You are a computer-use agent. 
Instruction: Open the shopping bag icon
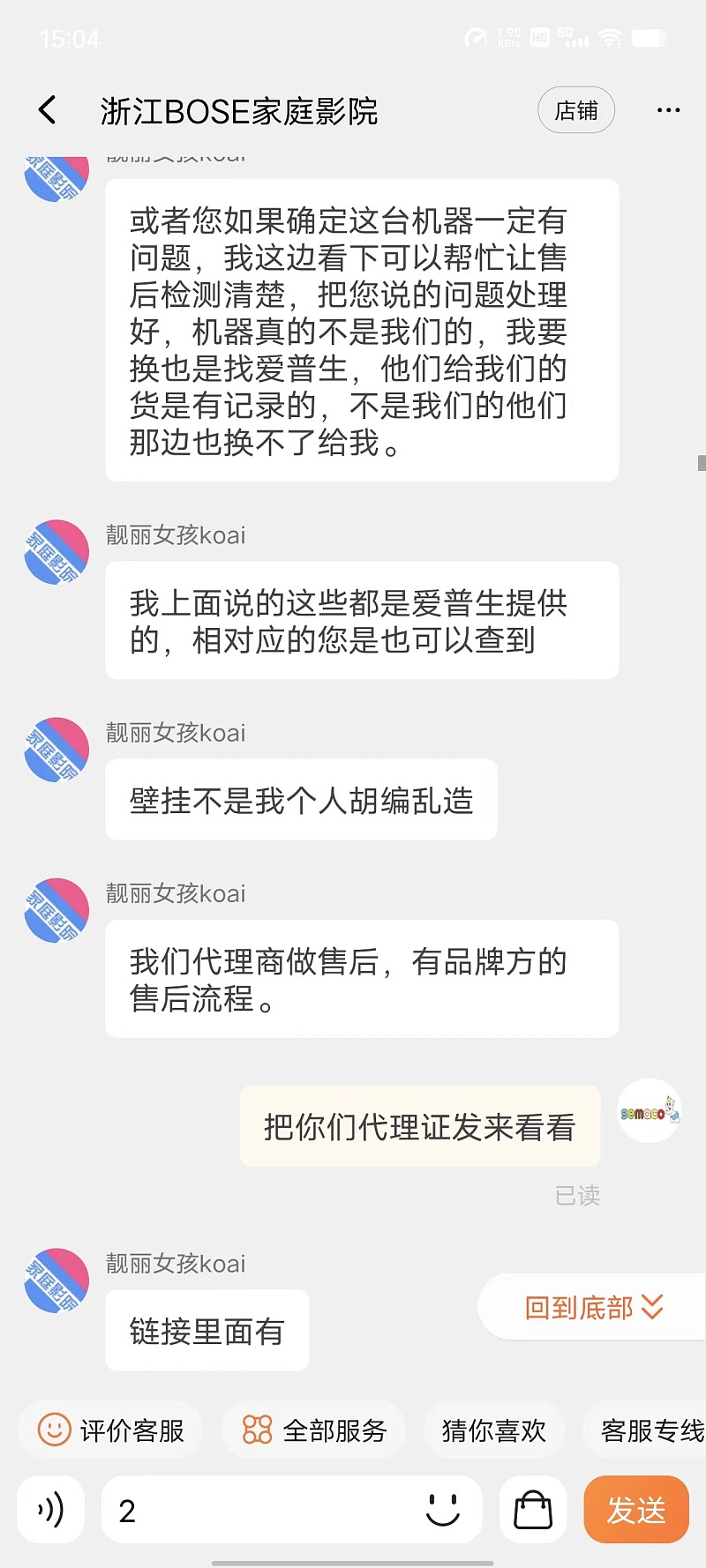(533, 1510)
